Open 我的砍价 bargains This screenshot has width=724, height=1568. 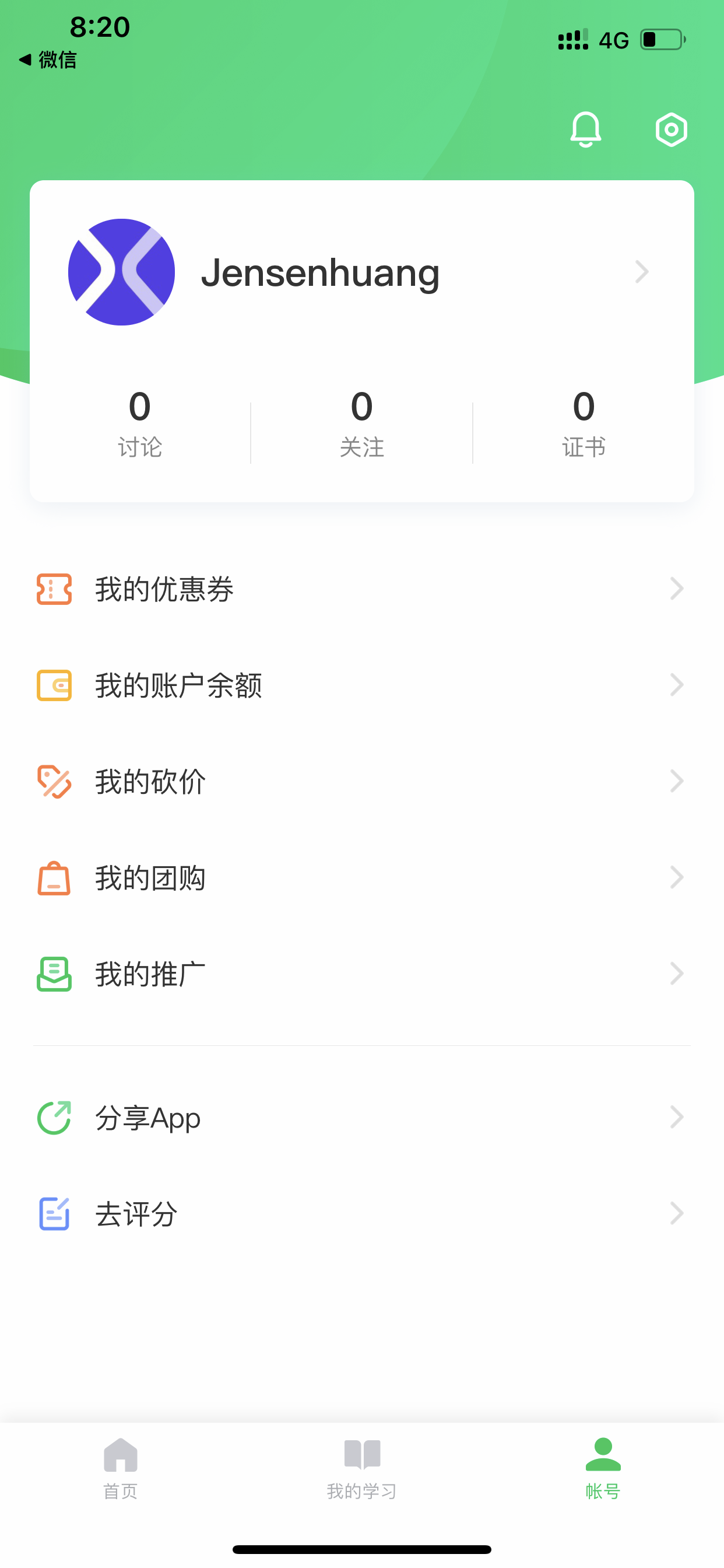pyautogui.click(x=361, y=781)
